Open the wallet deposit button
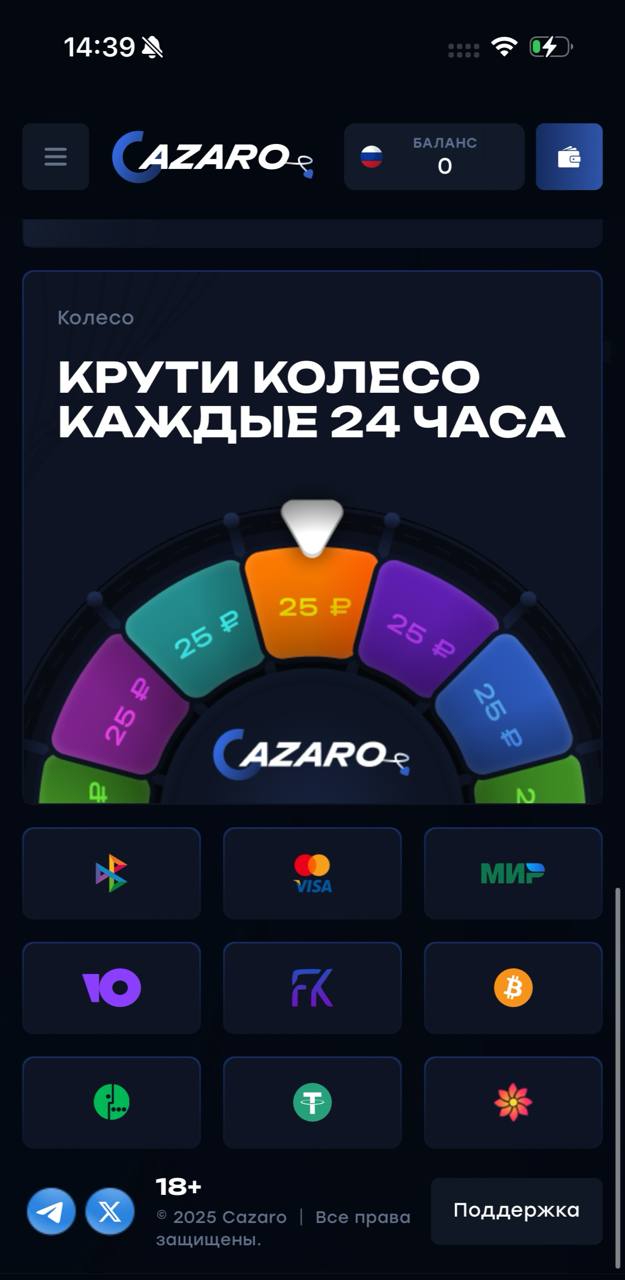The height and width of the screenshot is (1280, 625). (x=569, y=157)
